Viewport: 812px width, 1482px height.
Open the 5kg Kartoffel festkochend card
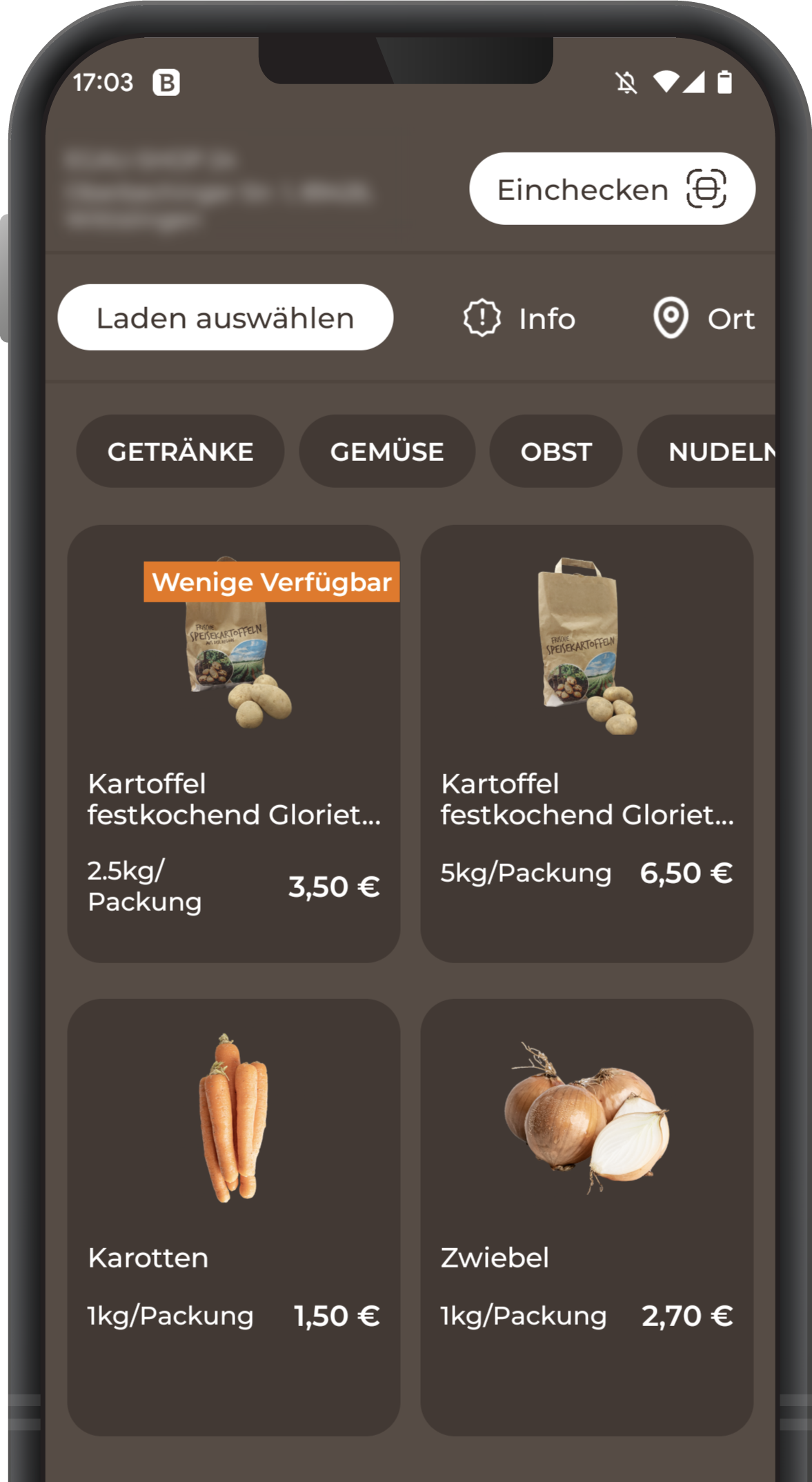click(587, 744)
